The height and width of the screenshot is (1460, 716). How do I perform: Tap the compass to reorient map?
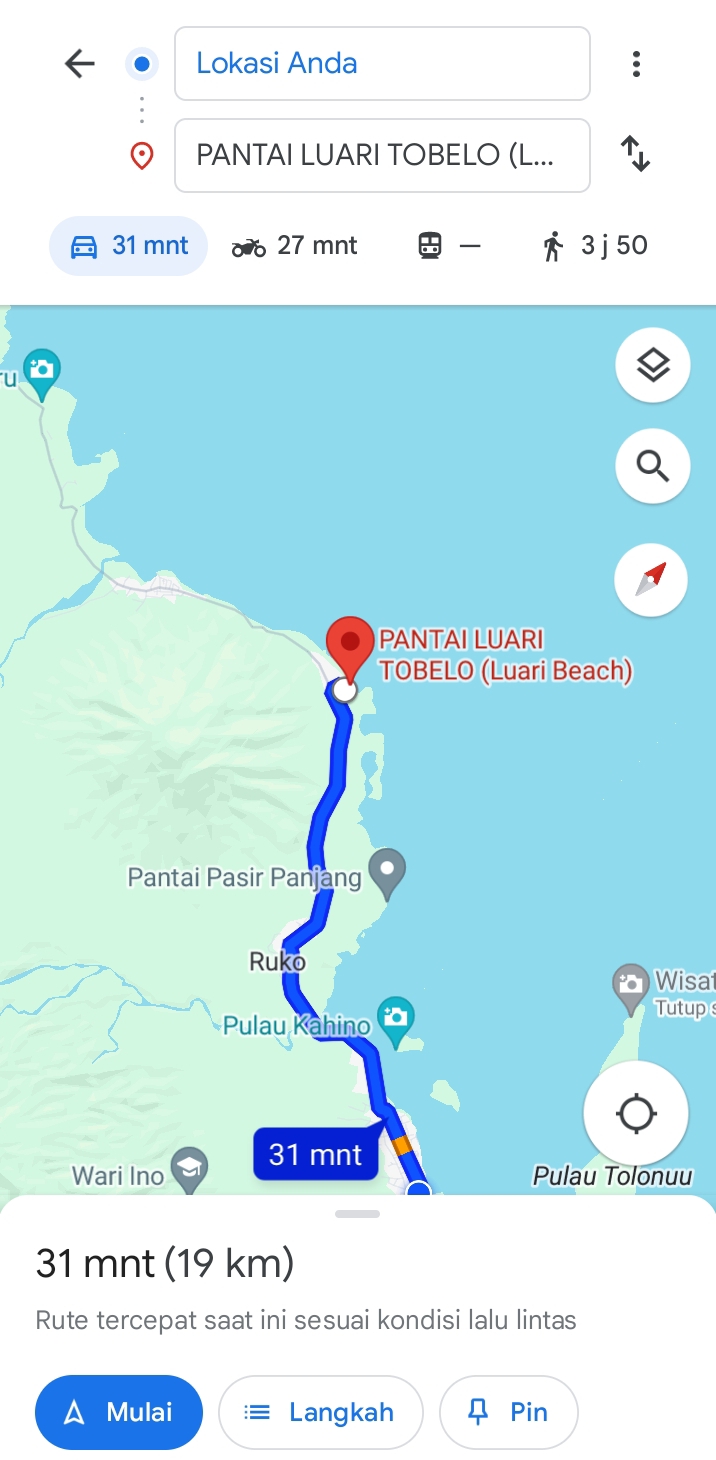tap(651, 579)
